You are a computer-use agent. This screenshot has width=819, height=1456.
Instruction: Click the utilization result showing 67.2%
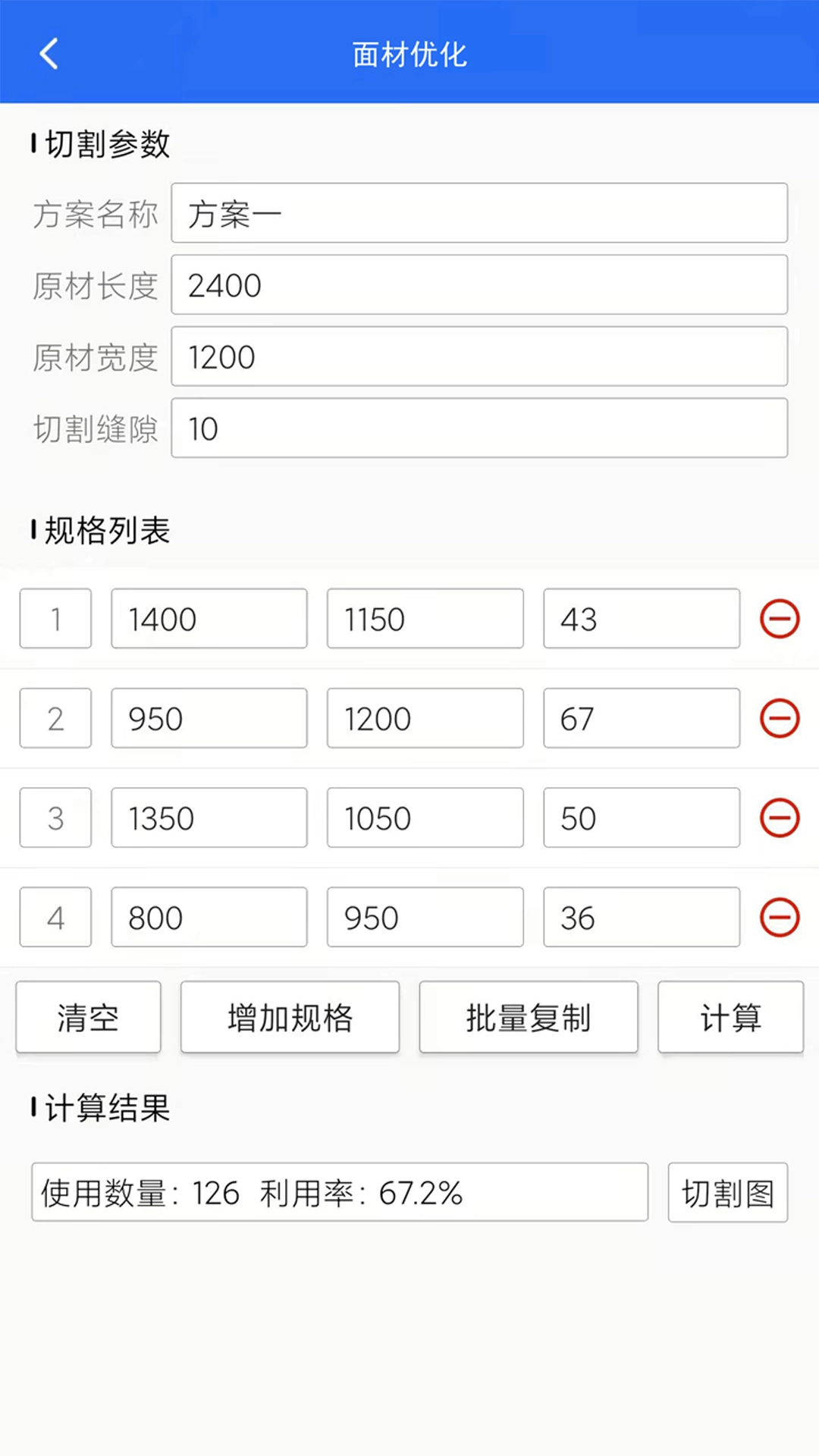point(340,1193)
